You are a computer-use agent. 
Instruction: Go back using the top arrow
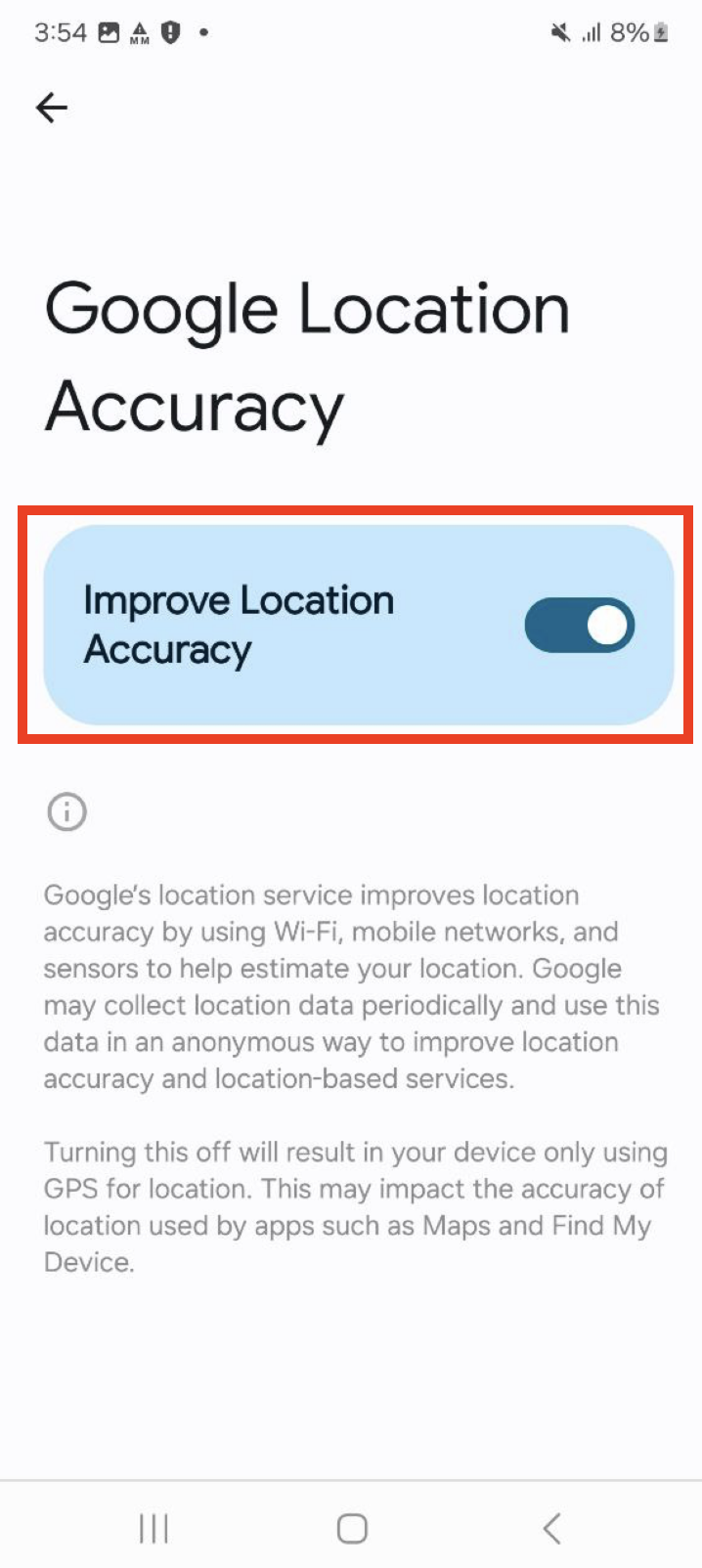click(x=52, y=108)
